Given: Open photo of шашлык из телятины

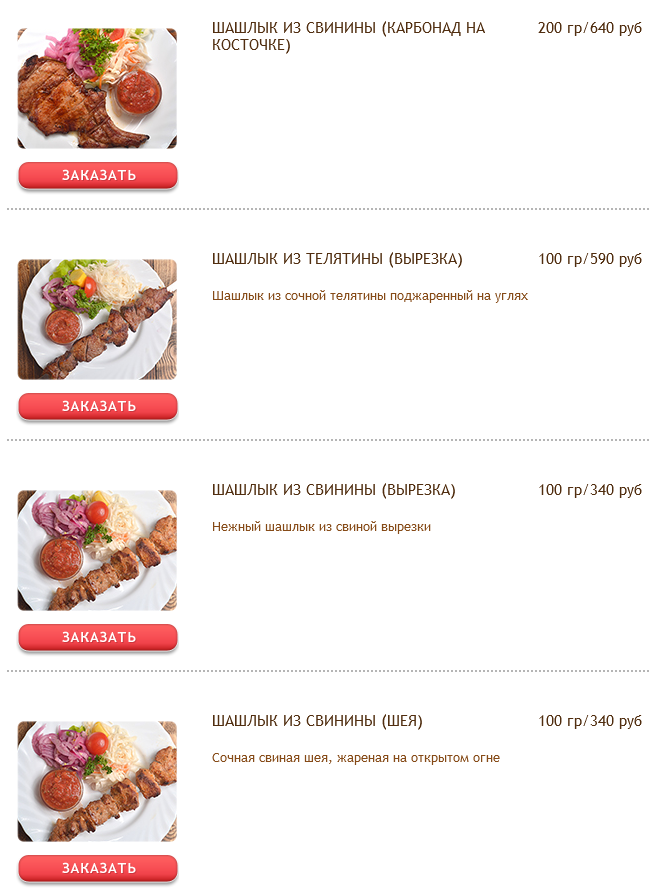Looking at the screenshot, I should coord(97,319).
